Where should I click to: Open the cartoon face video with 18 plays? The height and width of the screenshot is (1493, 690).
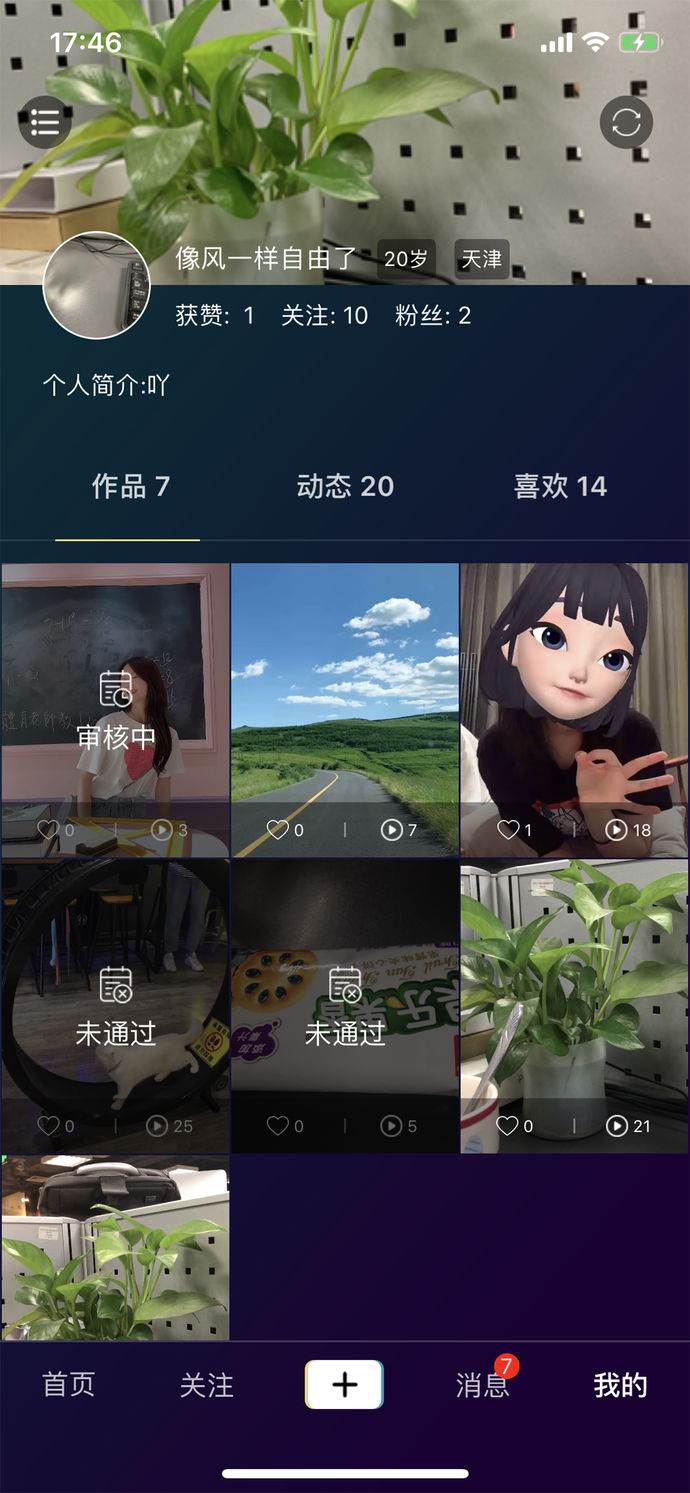(x=574, y=710)
